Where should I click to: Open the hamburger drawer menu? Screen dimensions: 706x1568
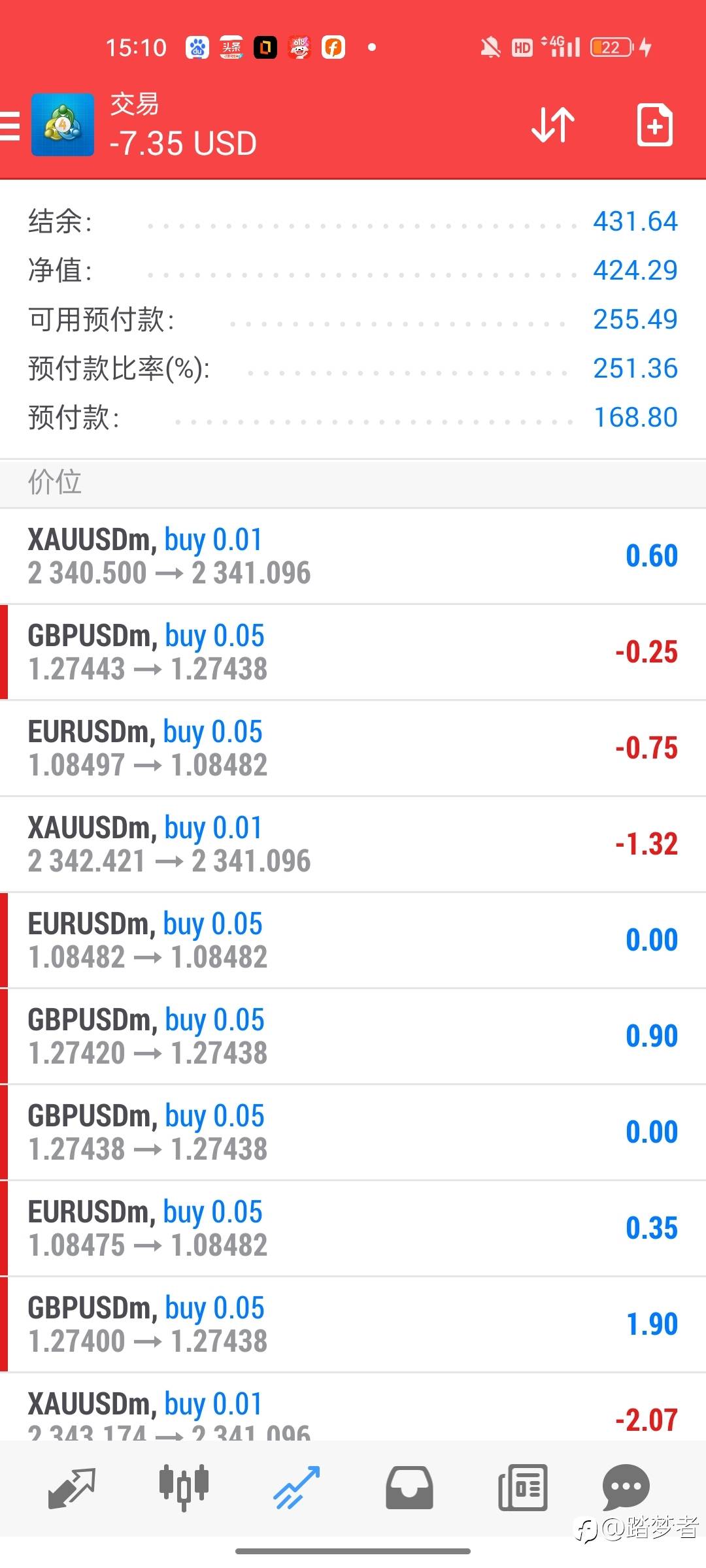pyautogui.click(x=10, y=125)
